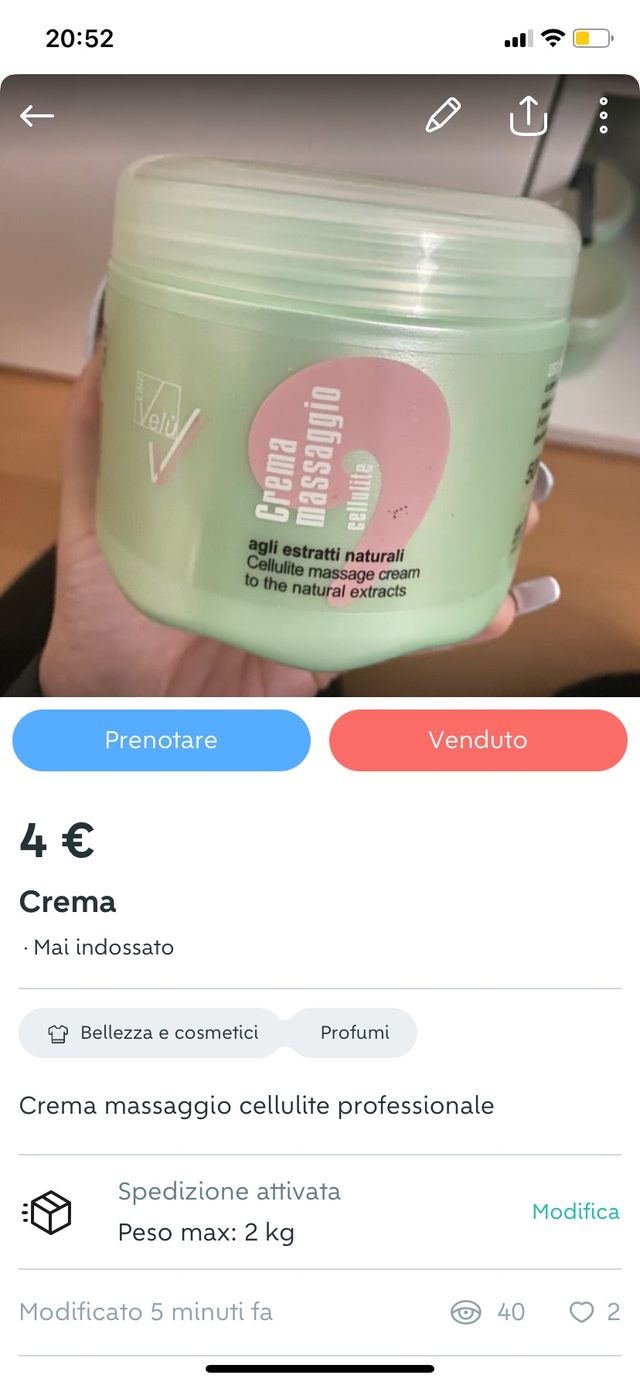The image size is (640, 1385).
Task: Share this listing
Action: point(528,116)
